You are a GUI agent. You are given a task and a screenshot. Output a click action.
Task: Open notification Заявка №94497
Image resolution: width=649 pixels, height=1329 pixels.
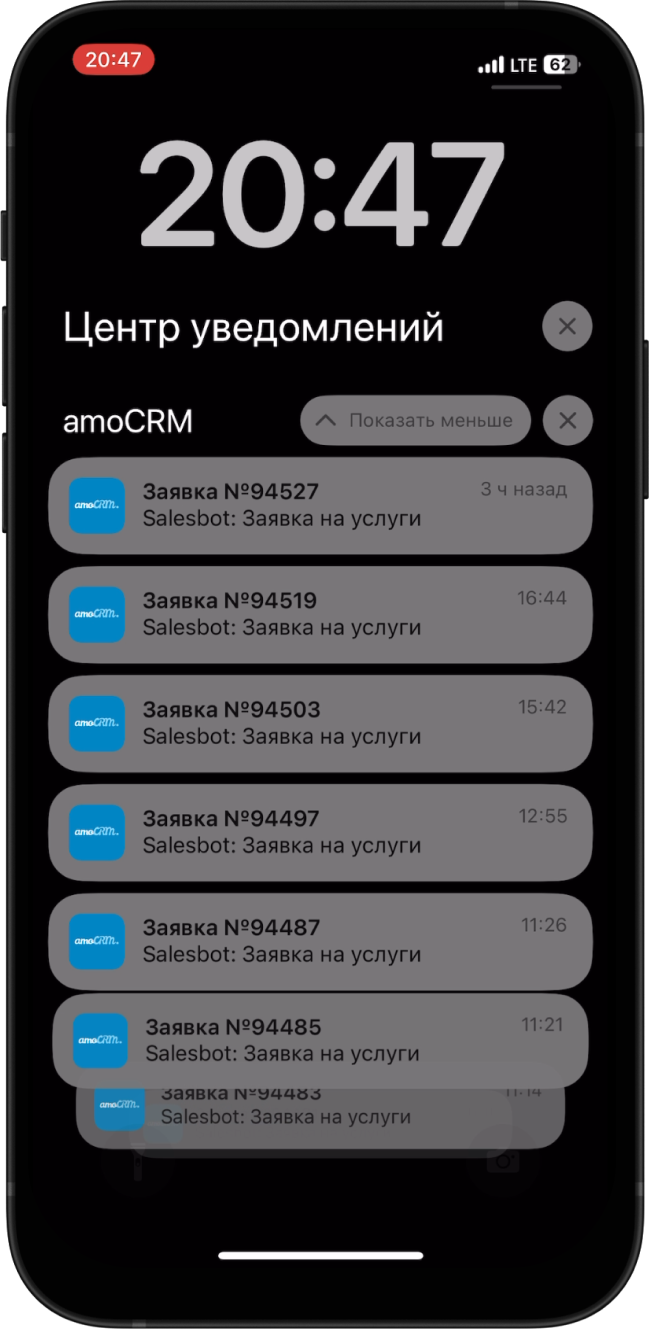pyautogui.click(x=320, y=832)
